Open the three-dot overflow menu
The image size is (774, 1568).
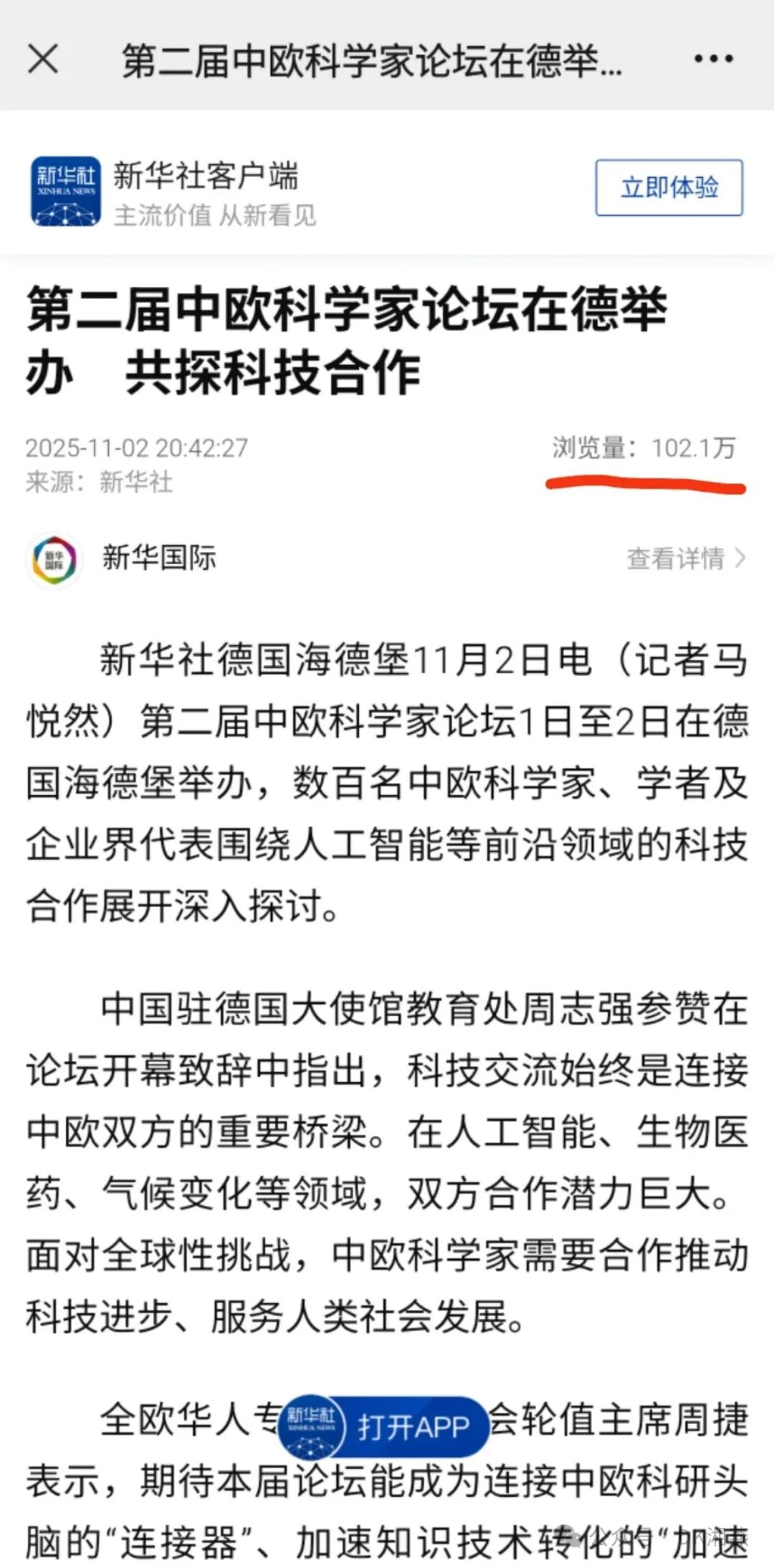pos(713,59)
